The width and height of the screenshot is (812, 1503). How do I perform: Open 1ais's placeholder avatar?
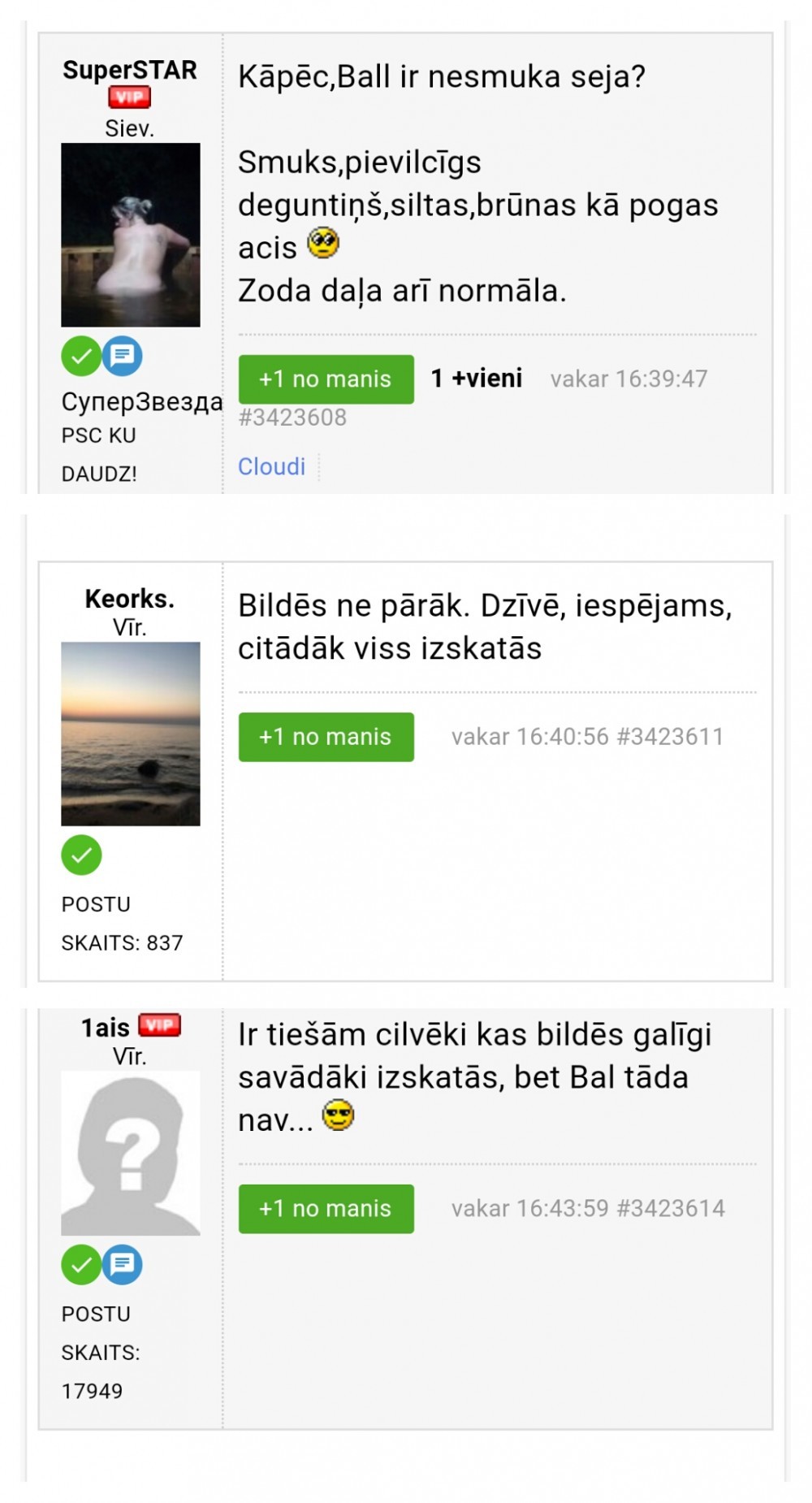tap(131, 1153)
